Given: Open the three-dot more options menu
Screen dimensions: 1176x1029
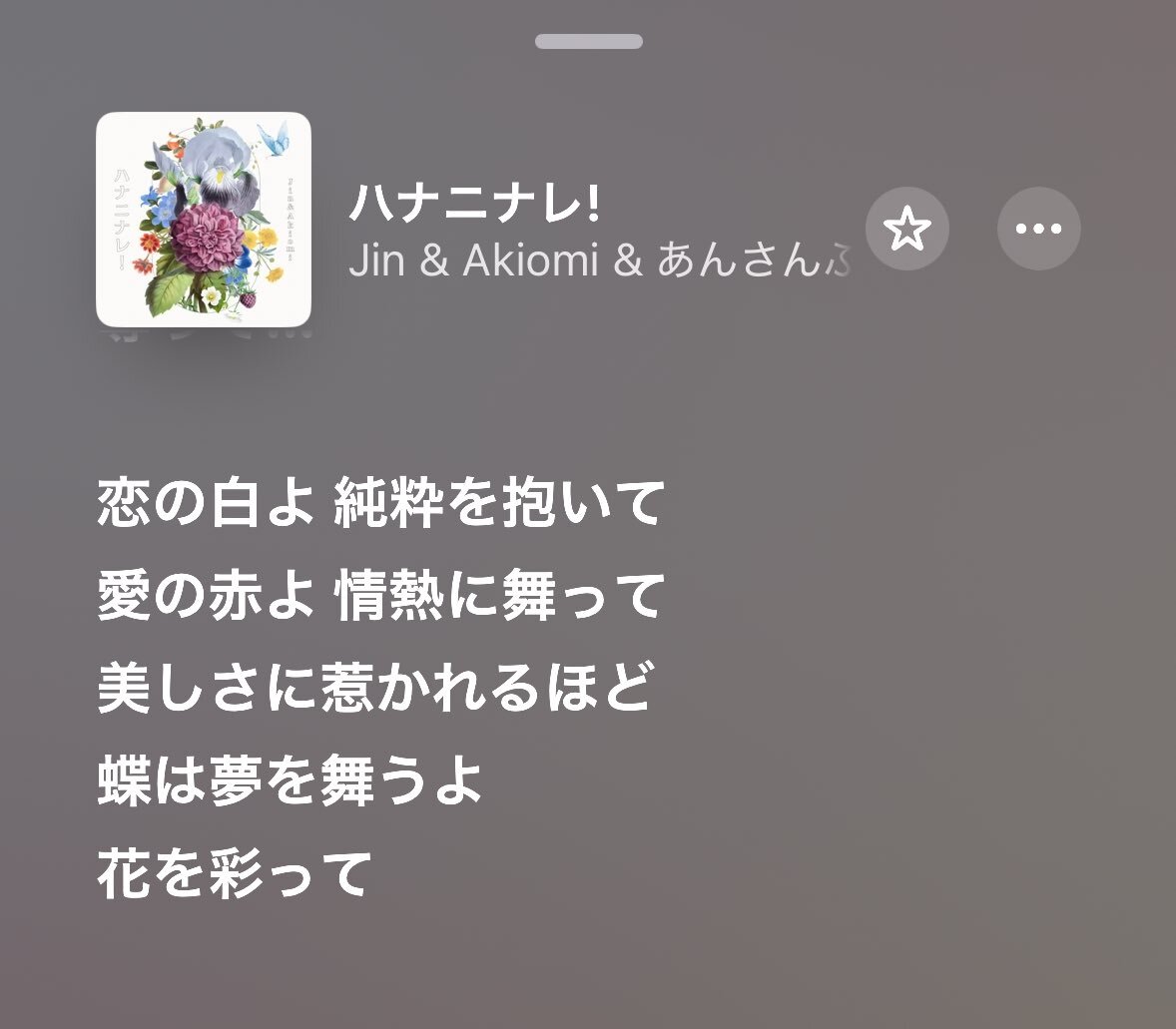Looking at the screenshot, I should (1039, 229).
